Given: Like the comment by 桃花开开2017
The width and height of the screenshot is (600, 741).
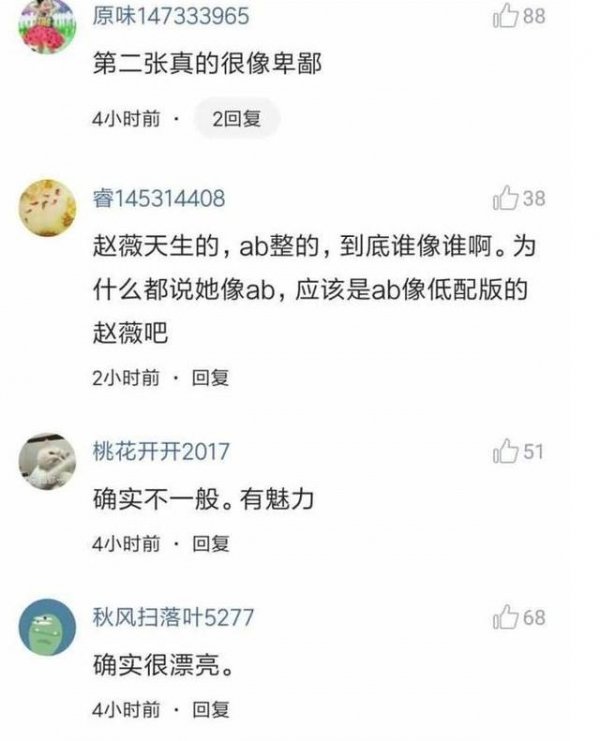Looking at the screenshot, I should pyautogui.click(x=506, y=451).
